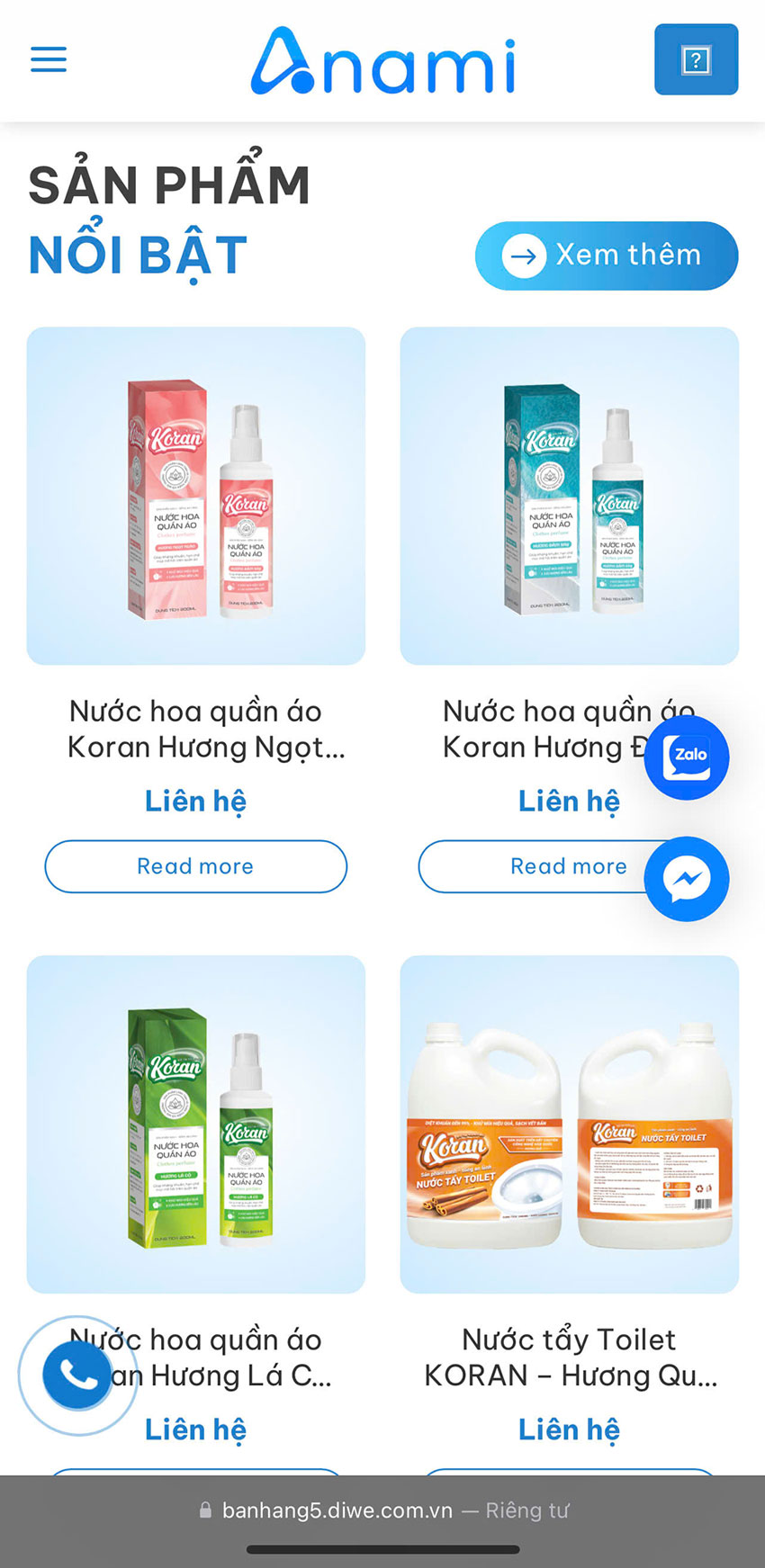This screenshot has width=765, height=1568.
Task: Open the teal Koran clothing perfume image
Action: 569,496
